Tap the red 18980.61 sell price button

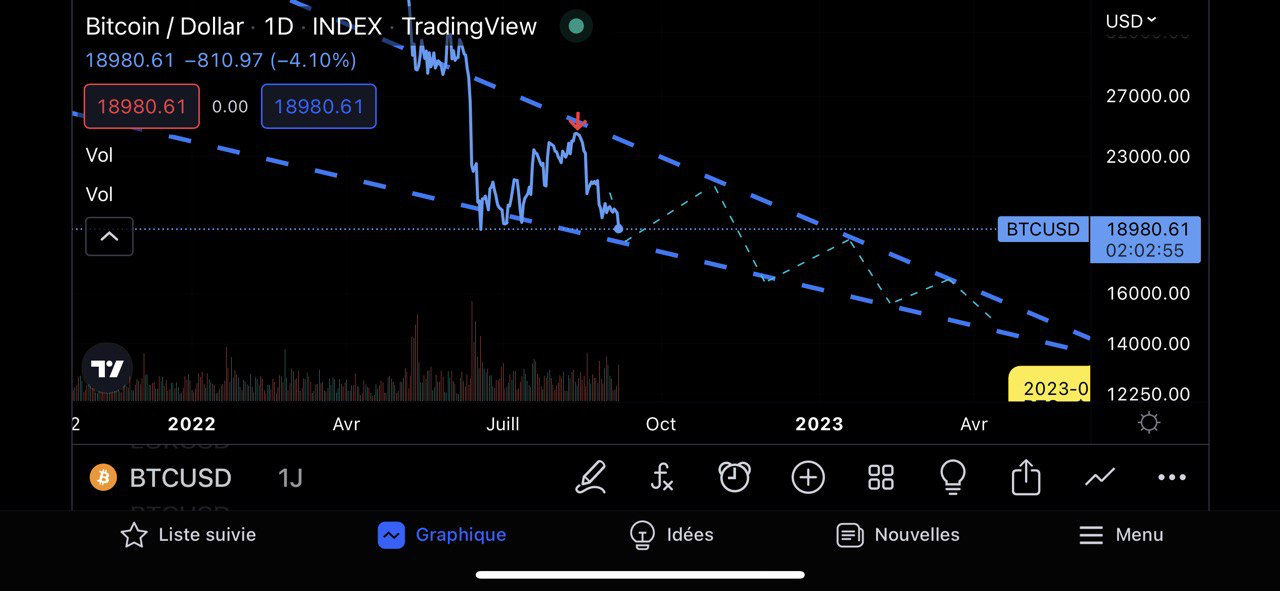142,106
